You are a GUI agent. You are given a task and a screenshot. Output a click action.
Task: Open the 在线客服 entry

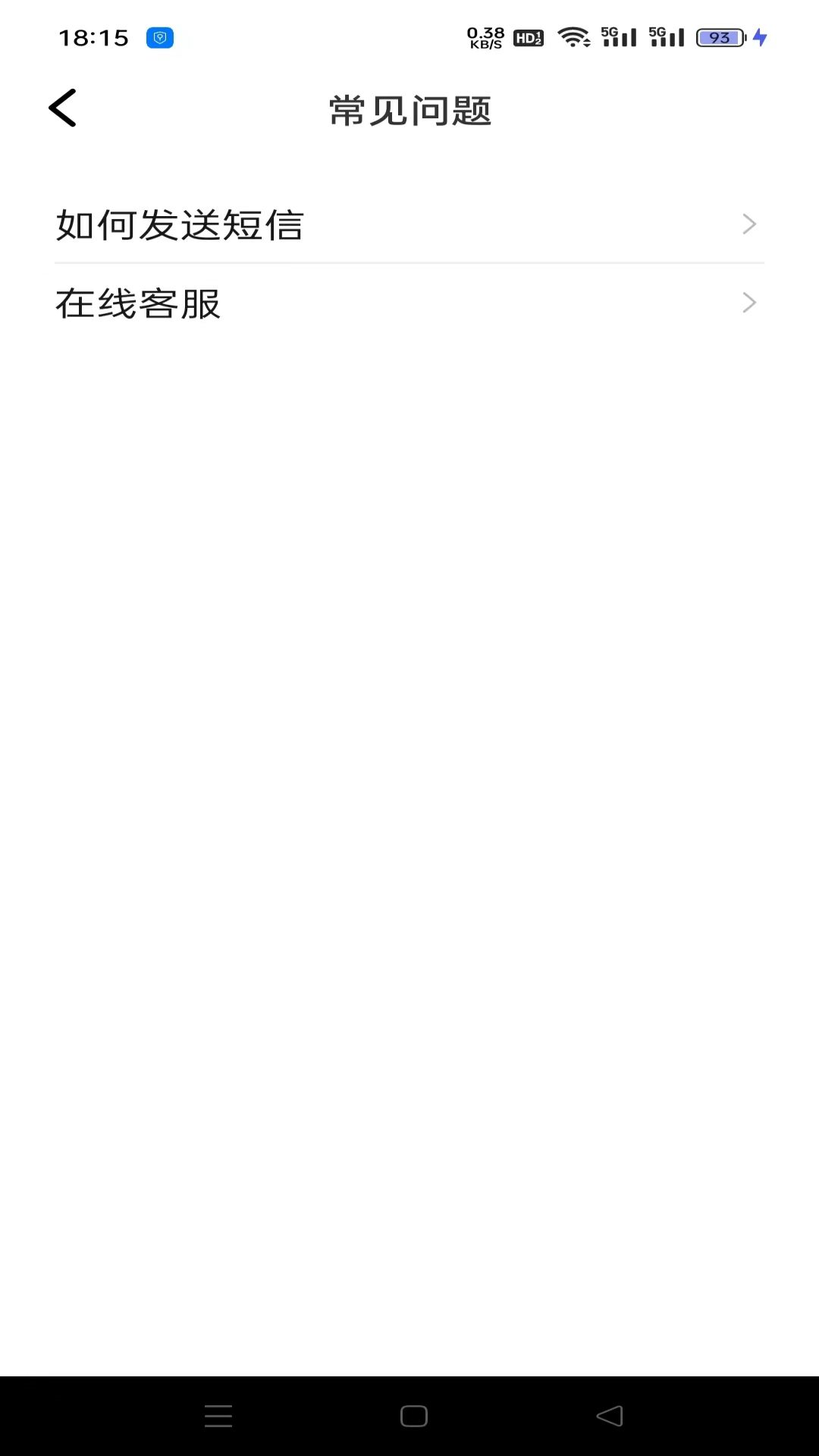(408, 303)
